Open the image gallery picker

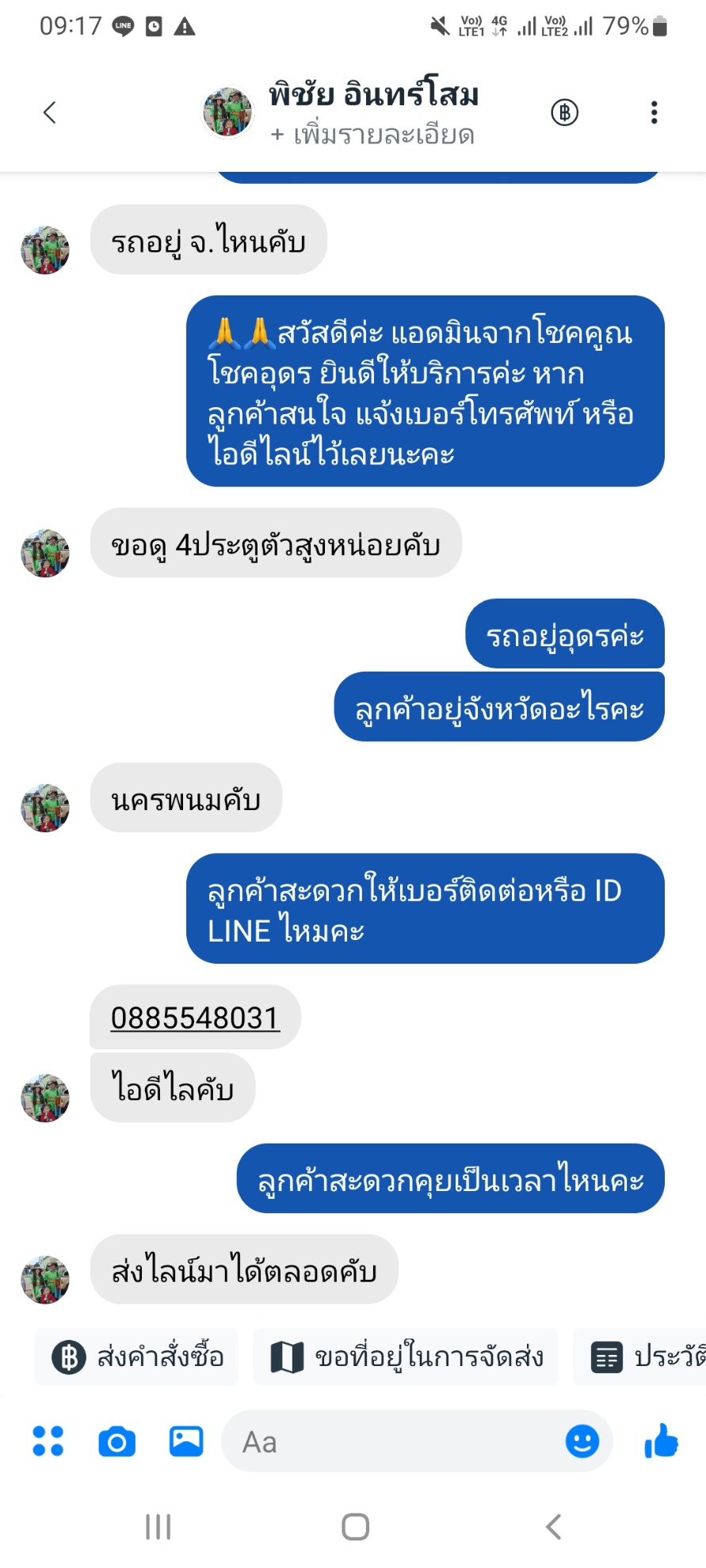186,1441
